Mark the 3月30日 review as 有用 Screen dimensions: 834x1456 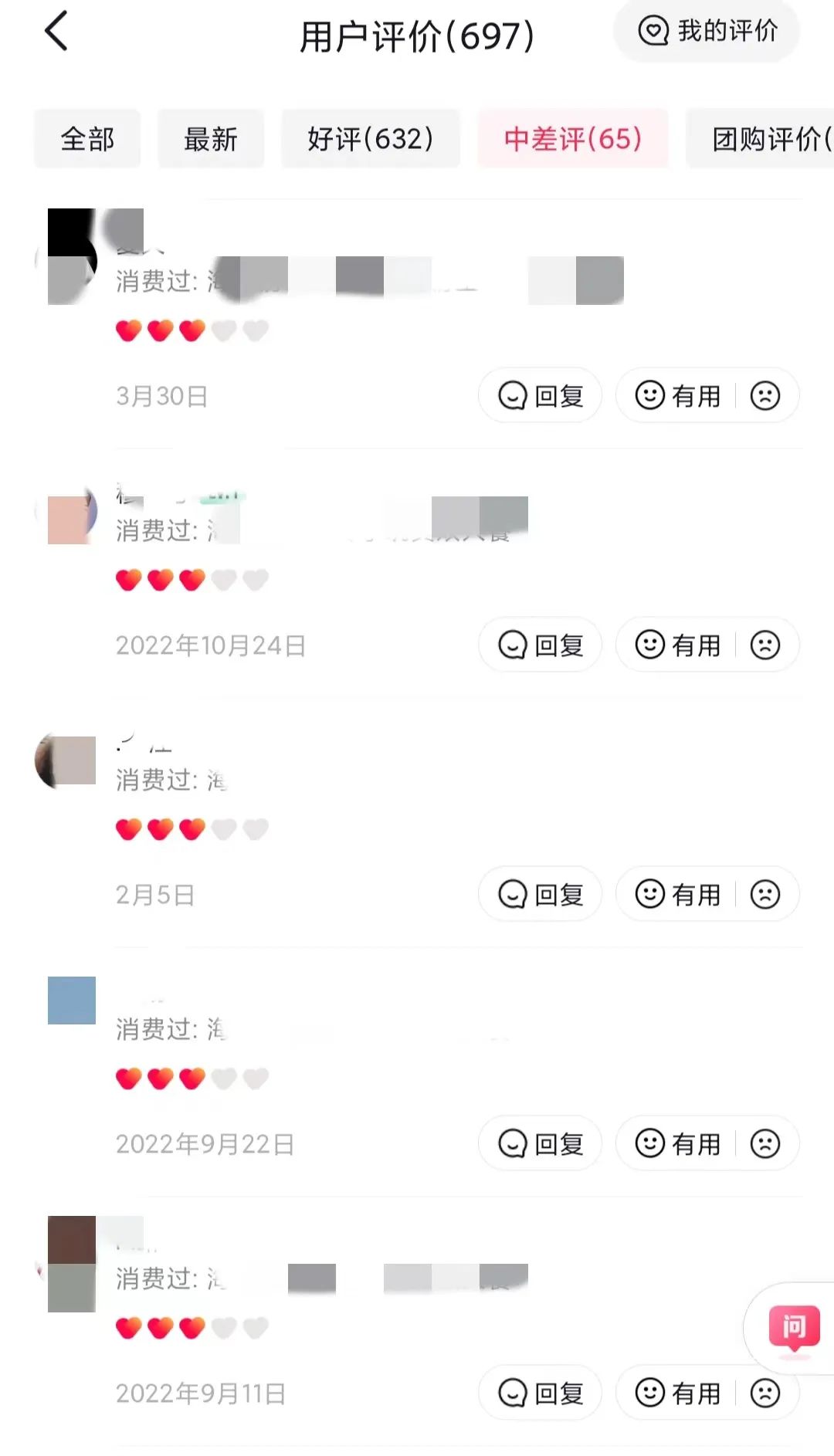click(x=677, y=396)
